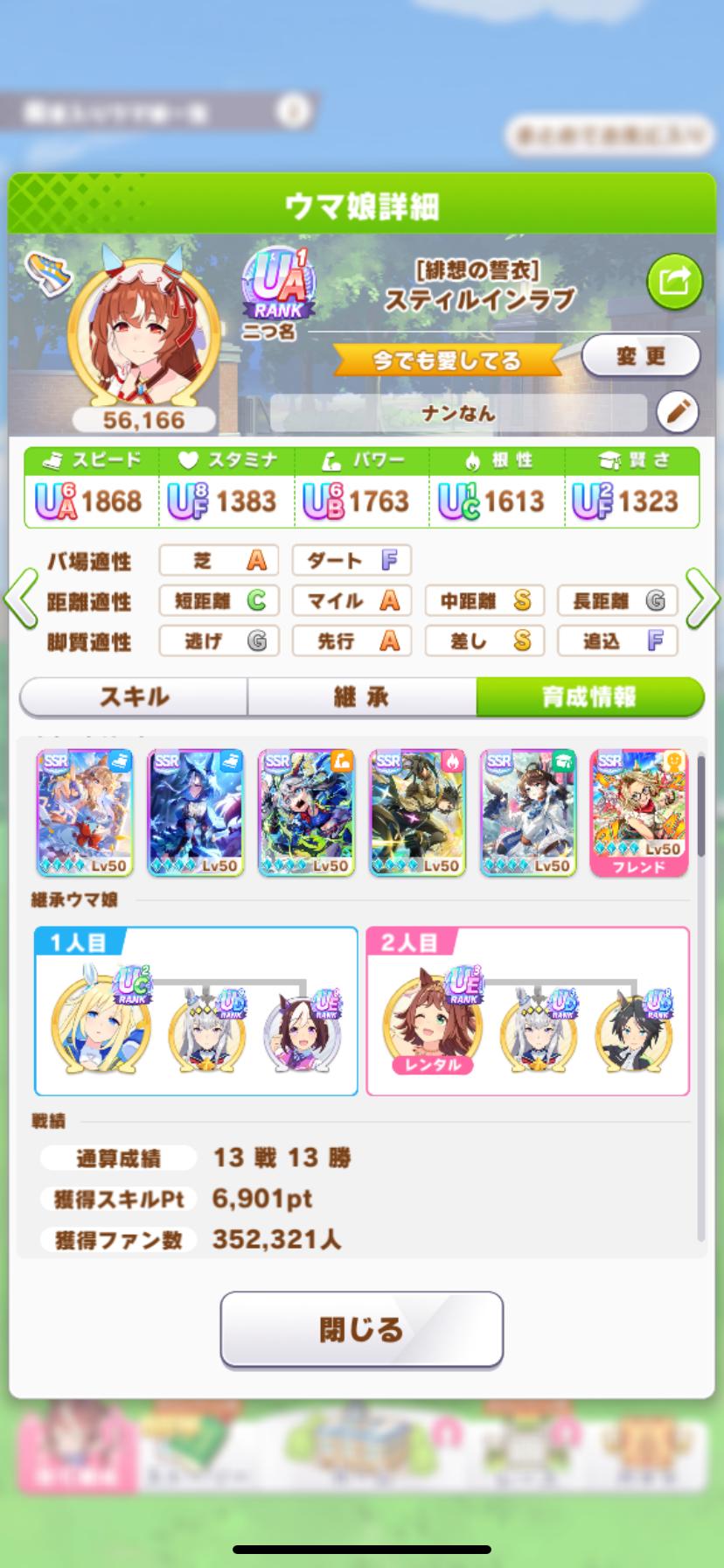Image resolution: width=724 pixels, height=1568 pixels.
Task: Close the dialog with 閉じる
Action: [361, 1329]
